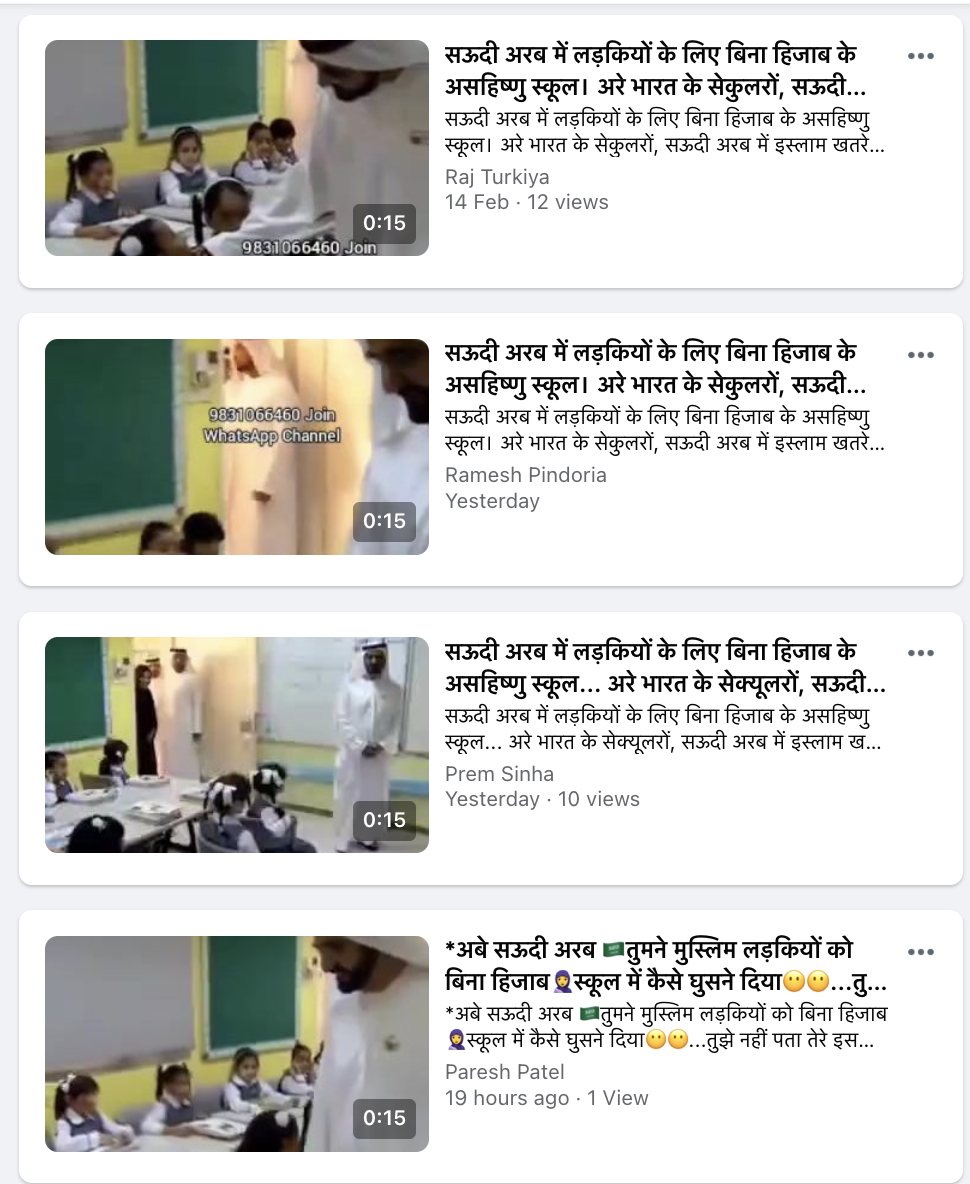Play the video posted by Ramesh Pindoria
The width and height of the screenshot is (970, 1184).
pyautogui.click(x=236, y=447)
